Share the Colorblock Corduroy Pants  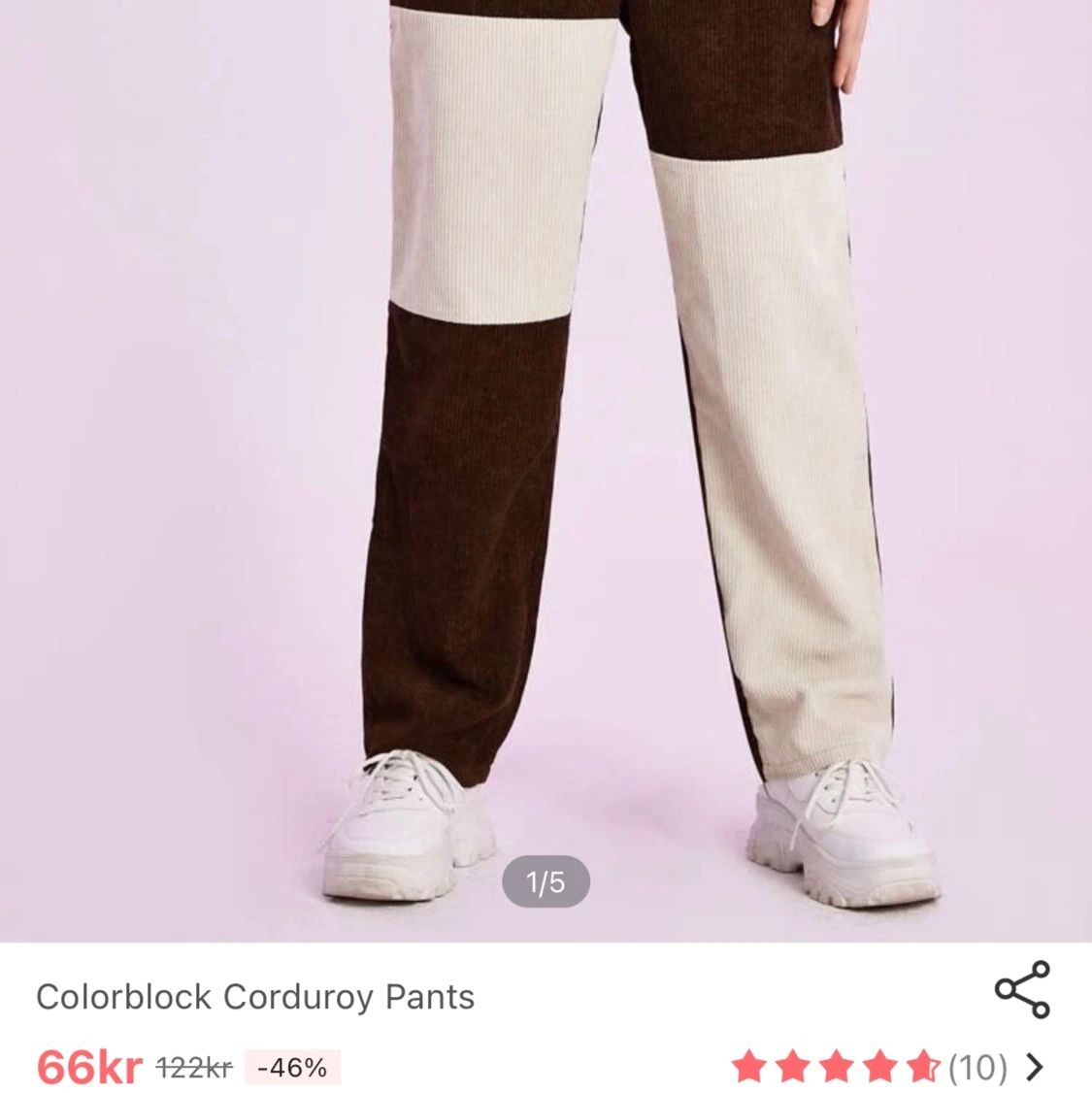(x=1022, y=989)
